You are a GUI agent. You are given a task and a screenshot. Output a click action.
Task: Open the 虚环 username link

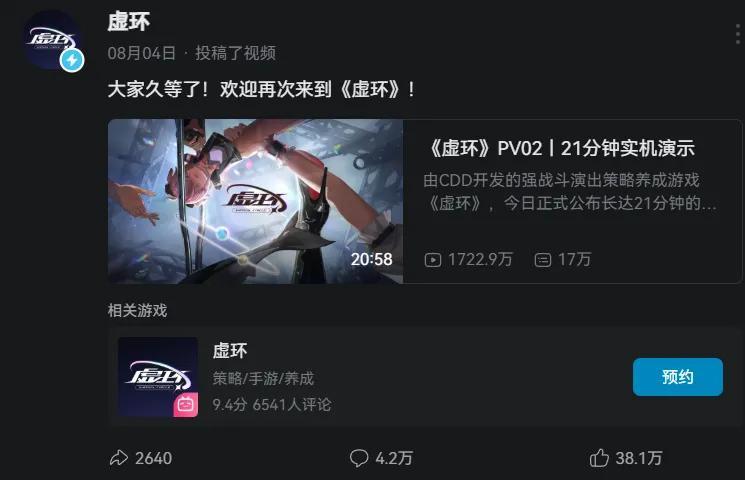tap(129, 22)
